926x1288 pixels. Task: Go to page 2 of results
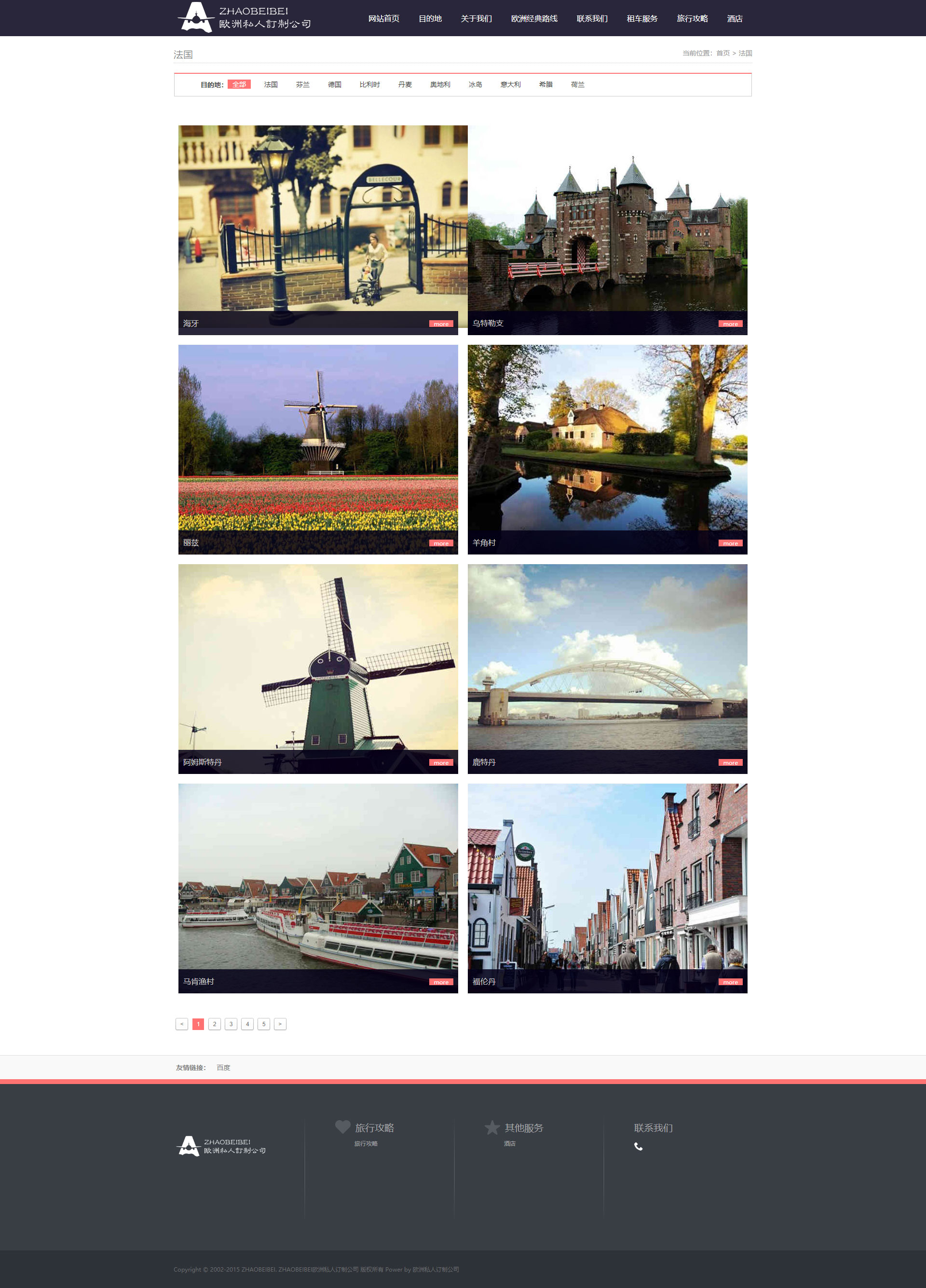pyautogui.click(x=214, y=1024)
